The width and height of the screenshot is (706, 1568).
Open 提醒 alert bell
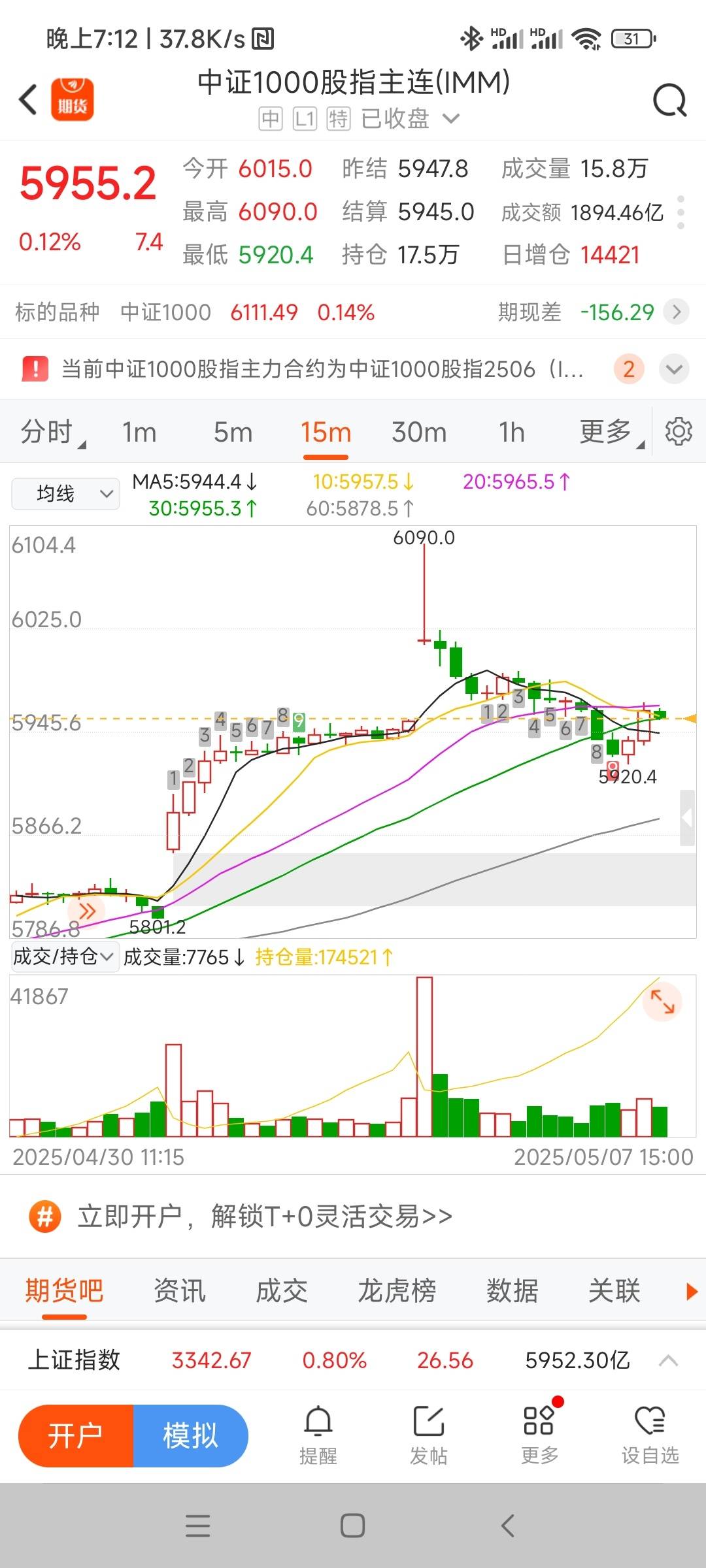[318, 1434]
